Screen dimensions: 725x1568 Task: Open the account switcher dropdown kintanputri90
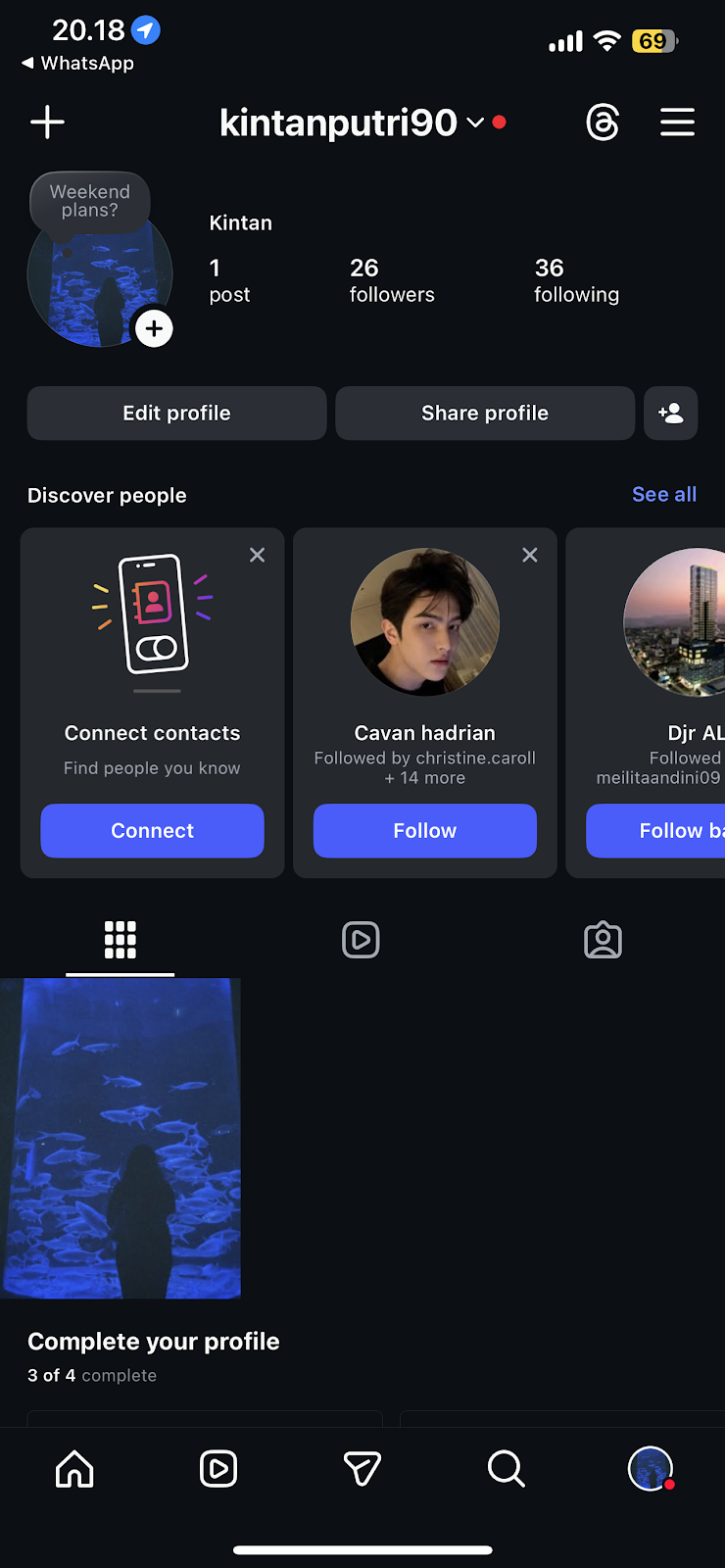tap(353, 122)
